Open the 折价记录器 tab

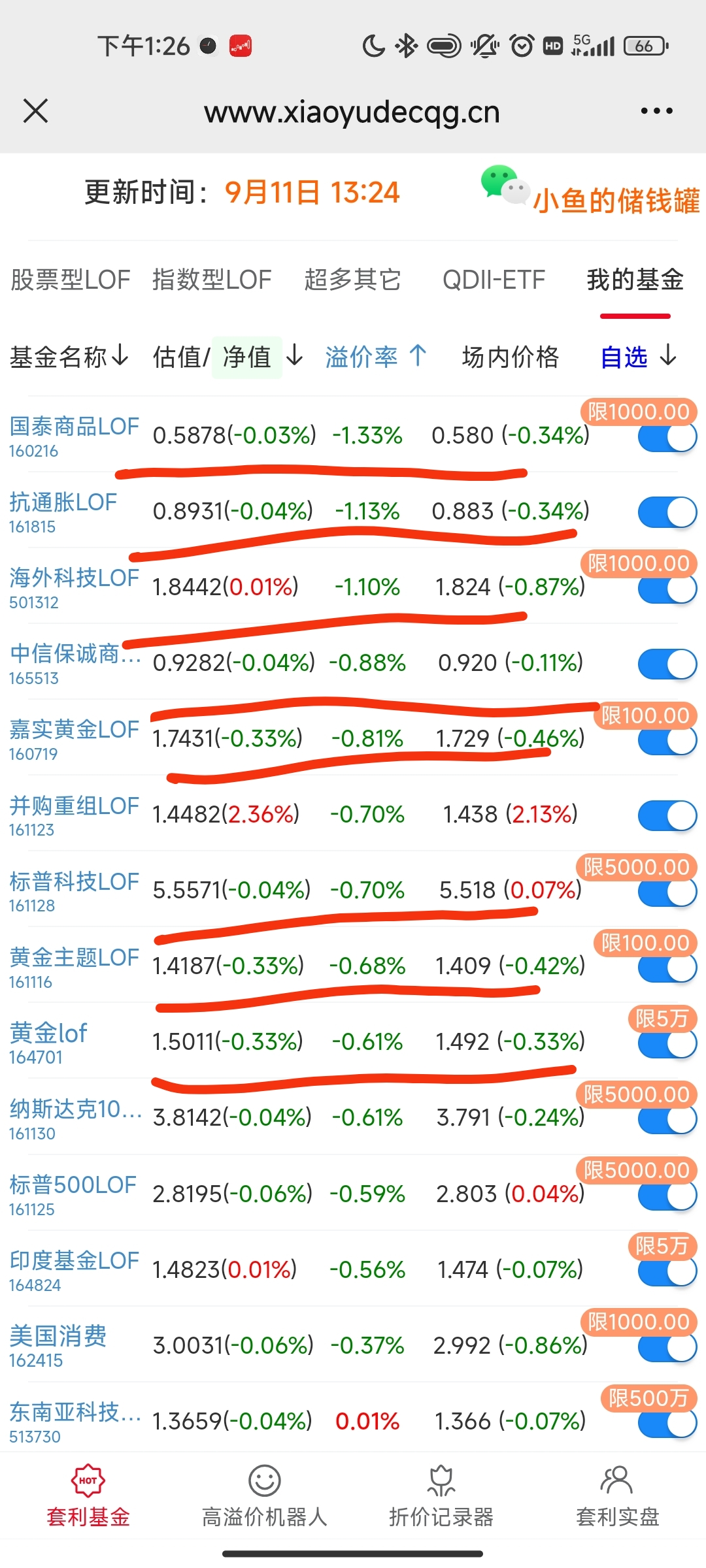(441, 1496)
